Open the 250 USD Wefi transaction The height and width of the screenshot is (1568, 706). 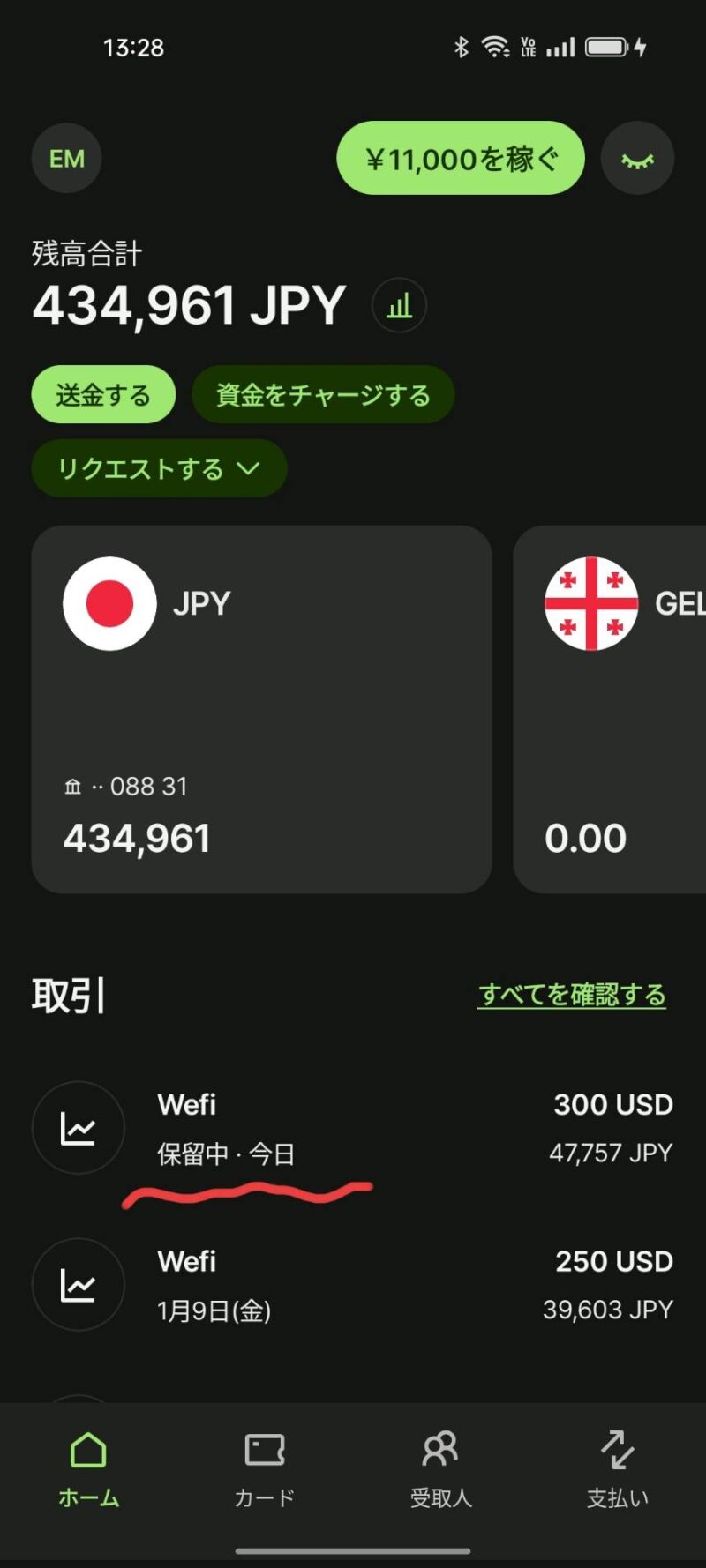[353, 1285]
